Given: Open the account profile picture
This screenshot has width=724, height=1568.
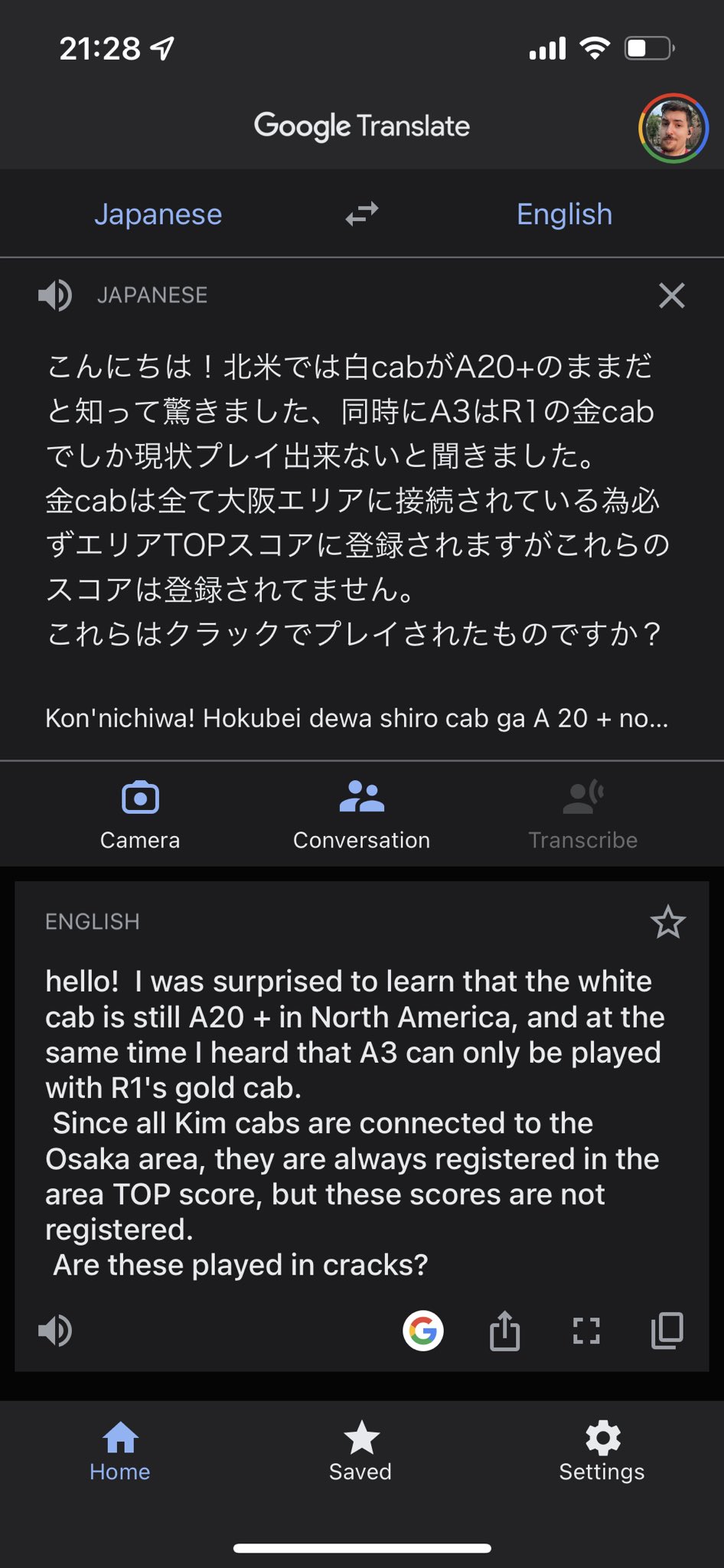Looking at the screenshot, I should [x=673, y=128].
